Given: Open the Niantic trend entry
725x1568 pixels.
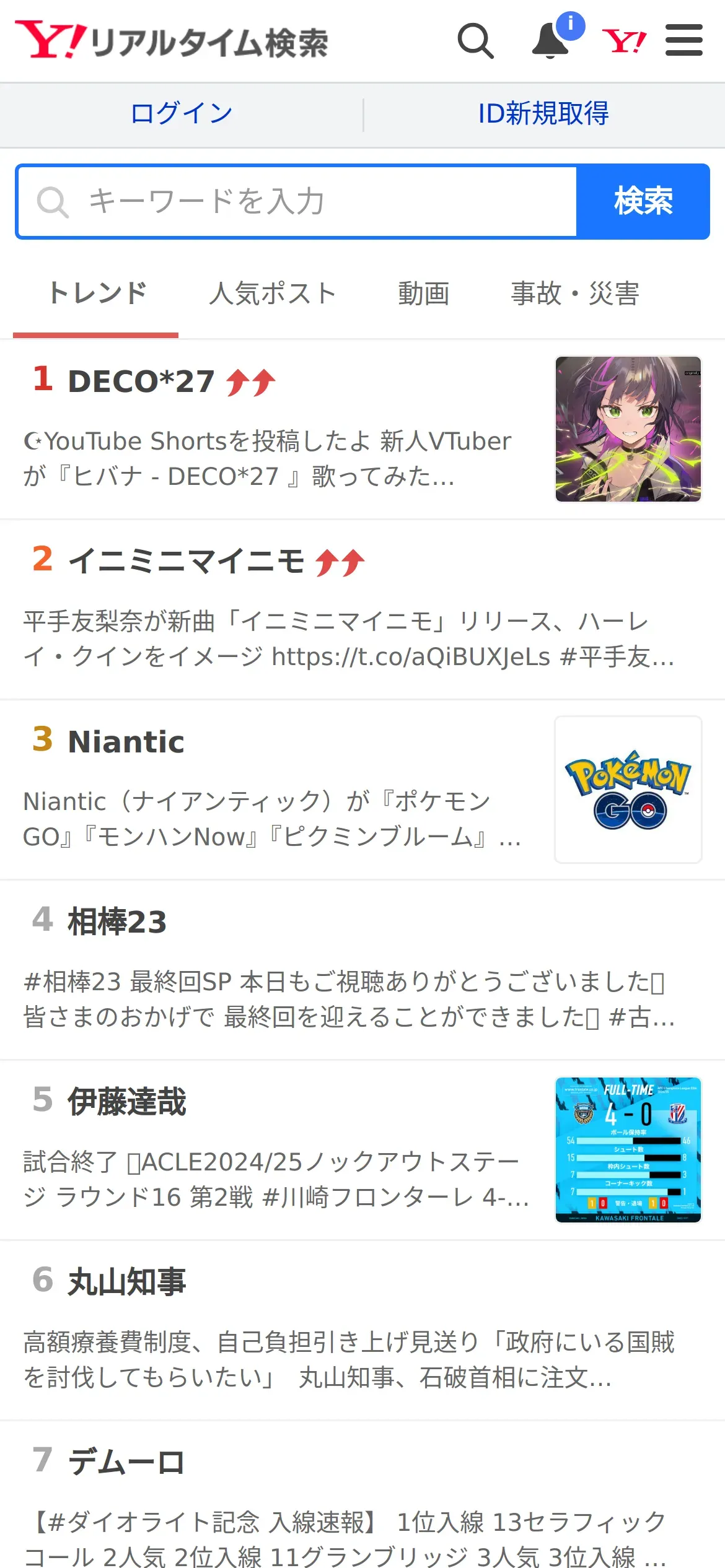Looking at the screenshot, I should coord(126,742).
